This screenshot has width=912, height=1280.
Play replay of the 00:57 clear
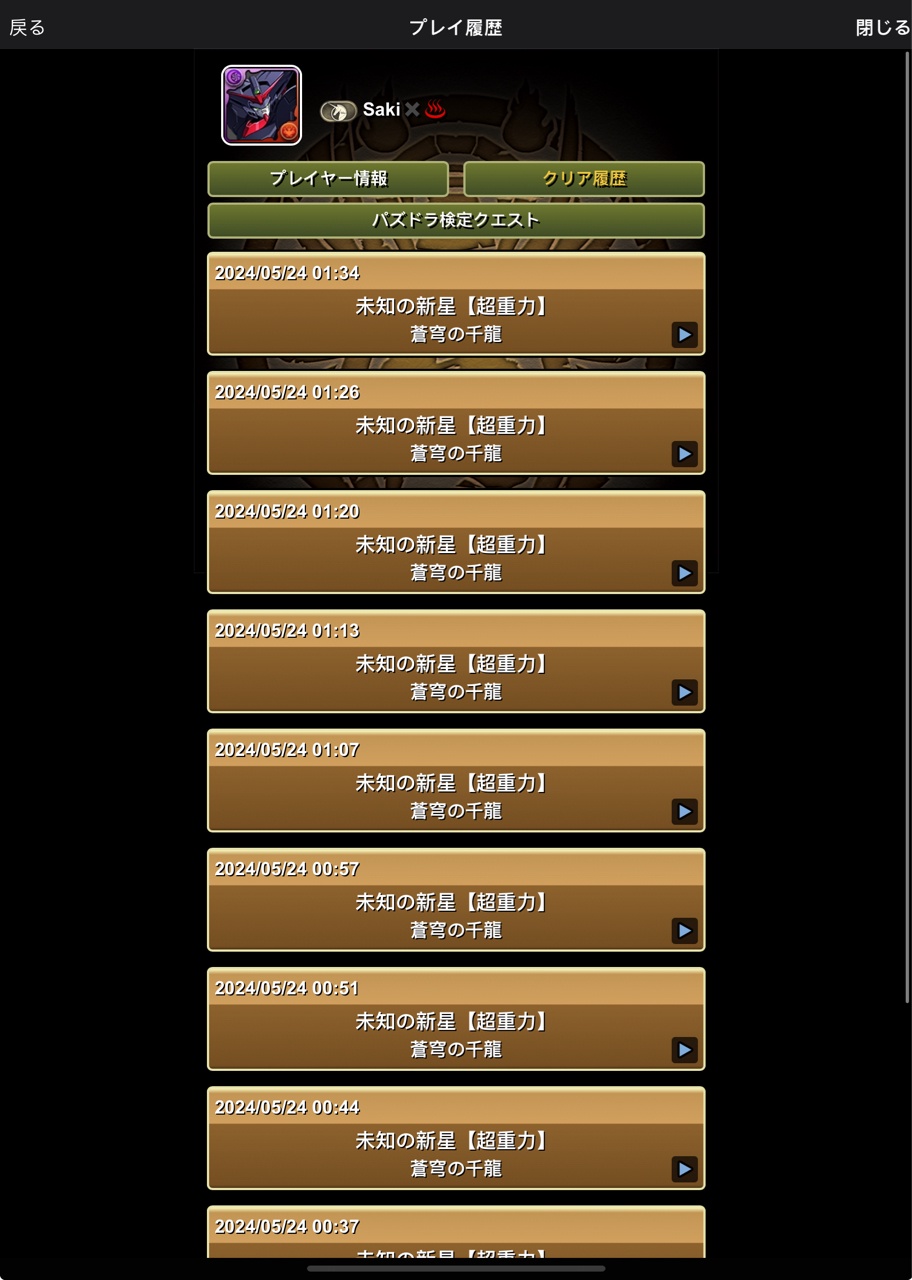(x=684, y=930)
